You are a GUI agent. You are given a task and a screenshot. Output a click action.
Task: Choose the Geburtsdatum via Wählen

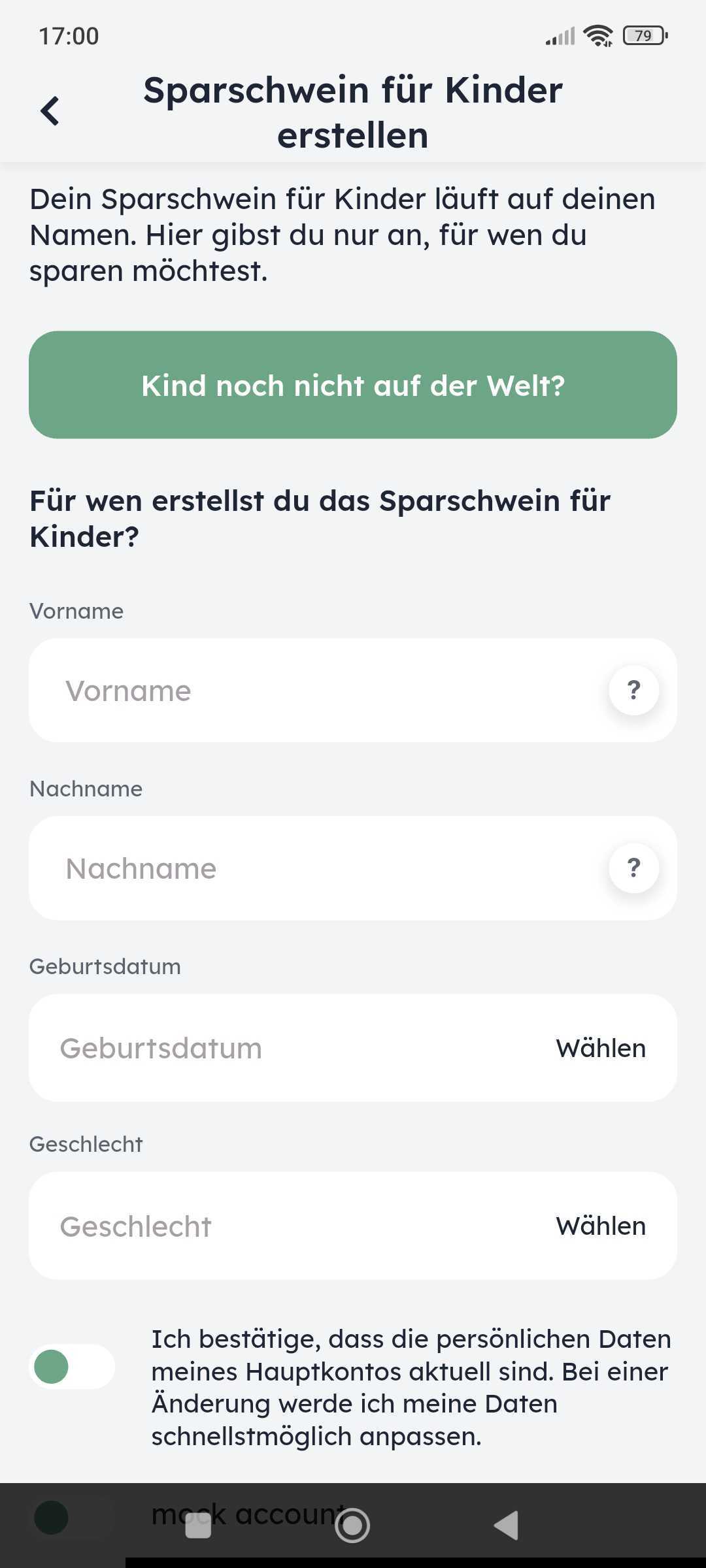tap(601, 1048)
